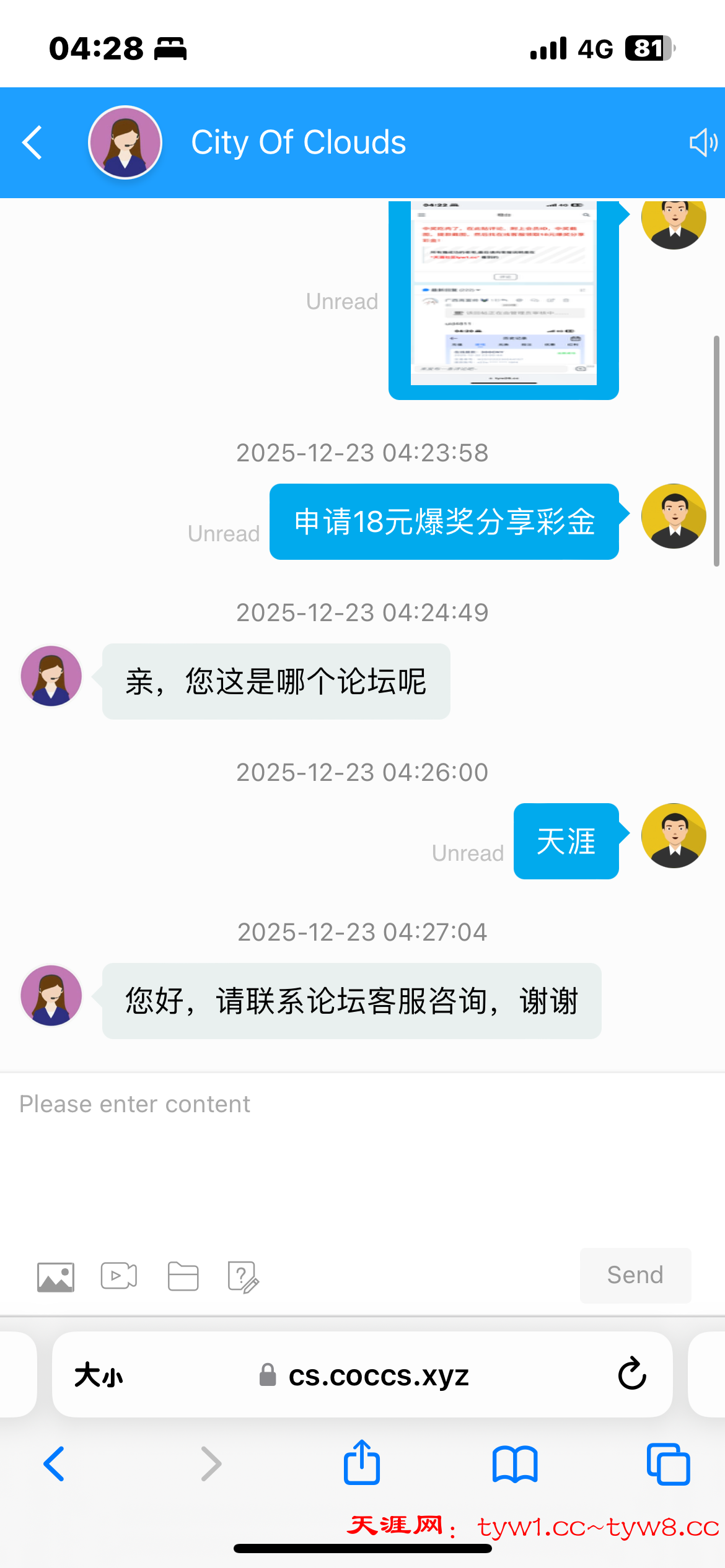Image resolution: width=725 pixels, height=1568 pixels.
Task: Open the file folder attachment
Action: [183, 1276]
